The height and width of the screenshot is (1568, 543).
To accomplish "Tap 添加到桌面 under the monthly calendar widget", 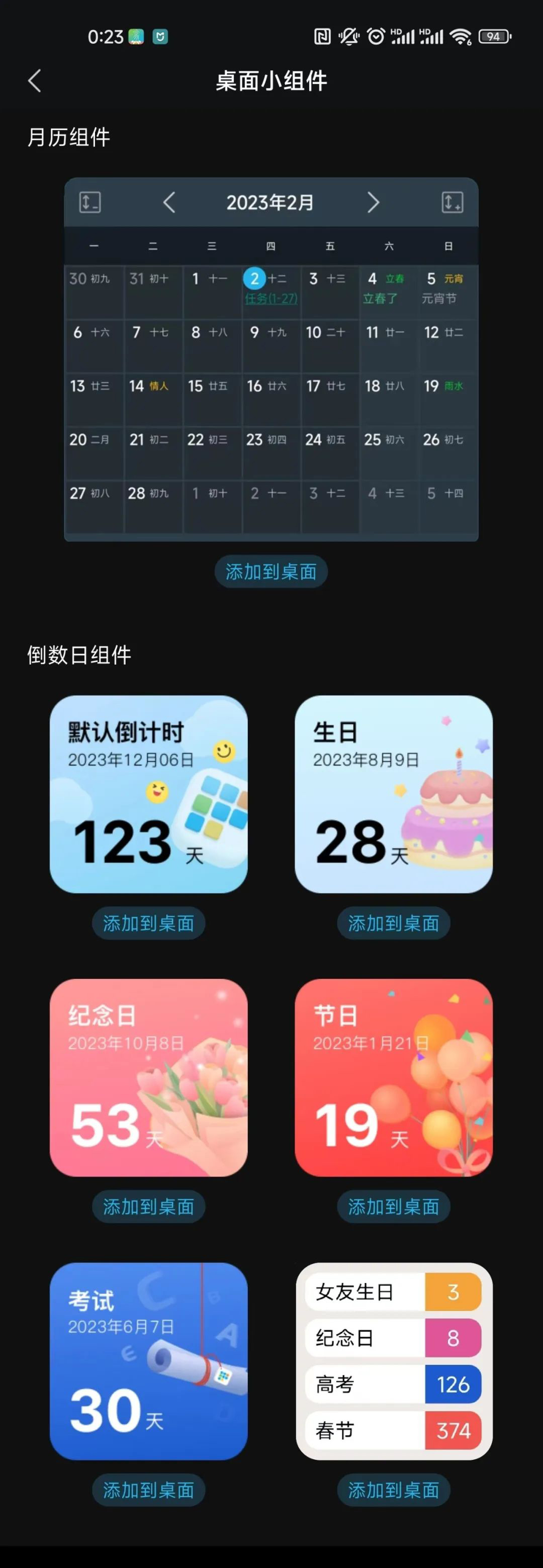I will click(x=271, y=572).
